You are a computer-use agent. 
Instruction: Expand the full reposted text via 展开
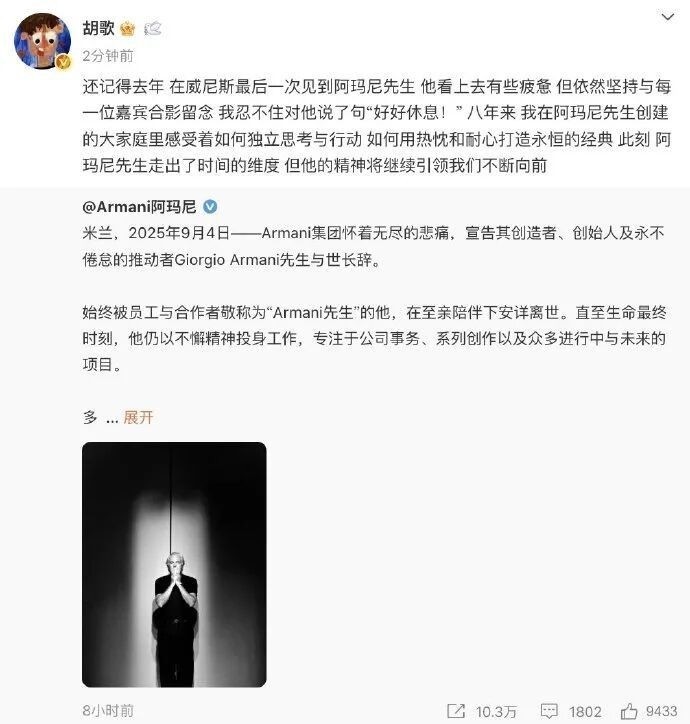139,417
